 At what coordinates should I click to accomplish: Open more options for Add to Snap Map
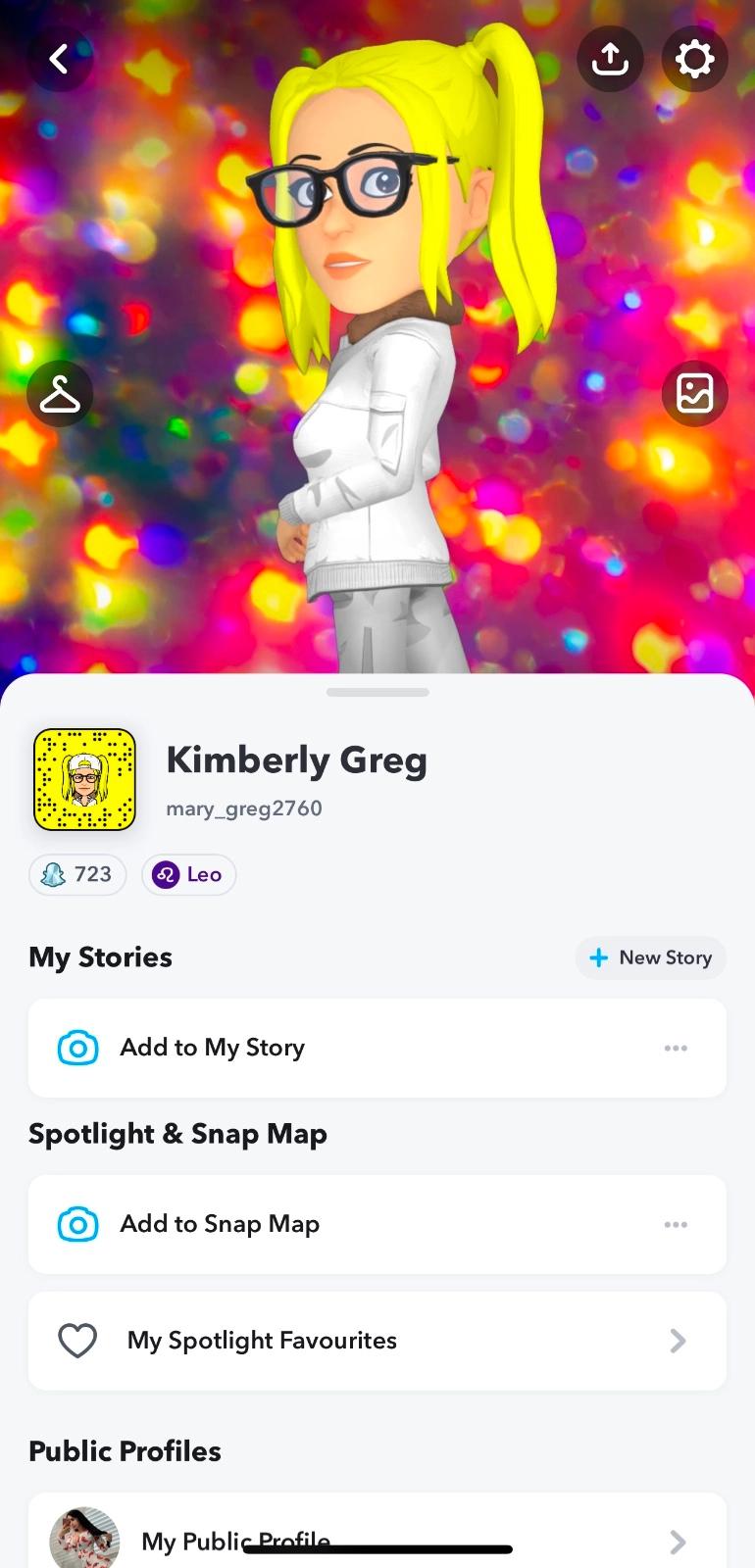pyautogui.click(x=676, y=1224)
